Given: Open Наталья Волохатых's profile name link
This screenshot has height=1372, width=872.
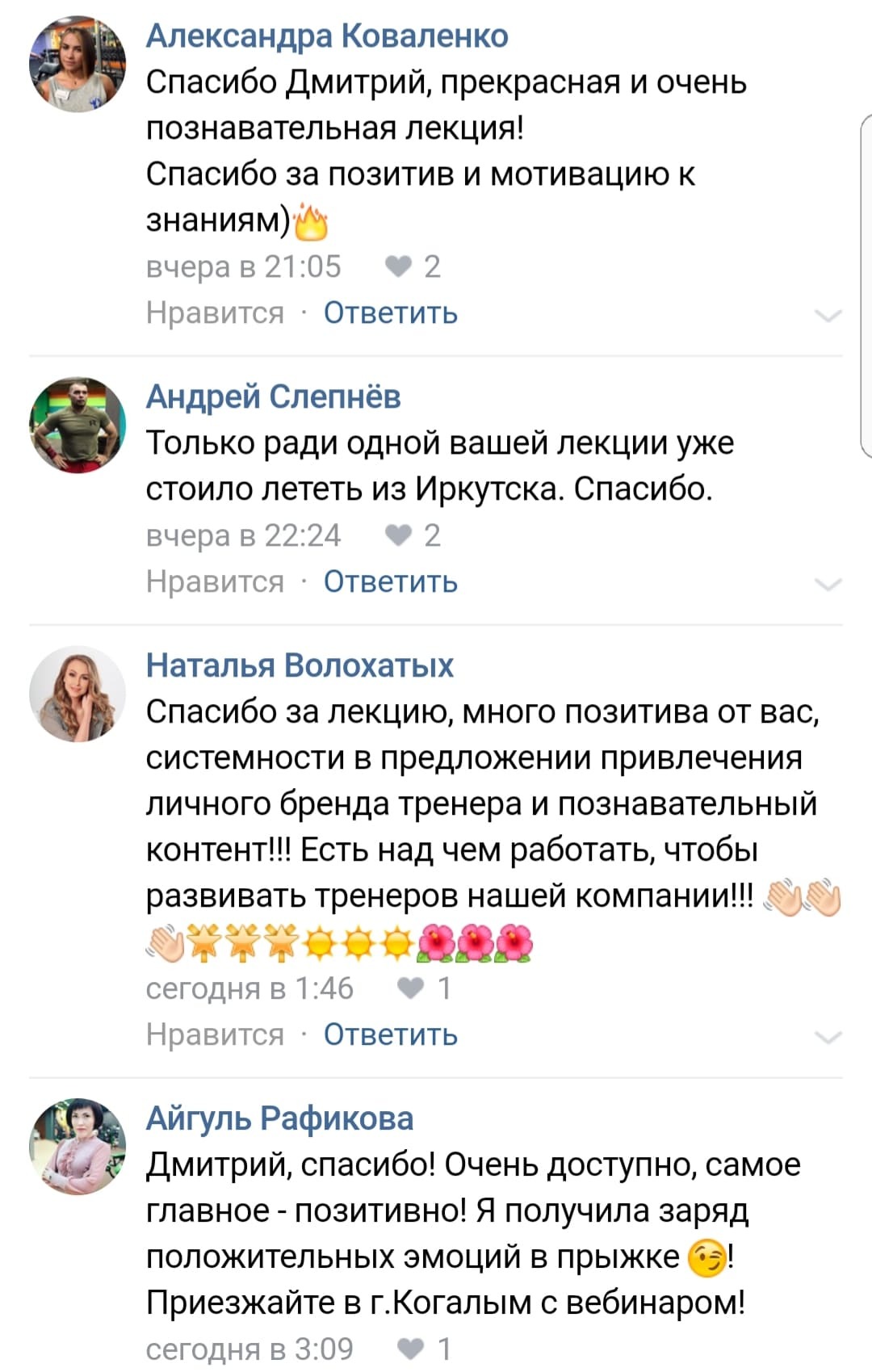Looking at the screenshot, I should 300,665.
